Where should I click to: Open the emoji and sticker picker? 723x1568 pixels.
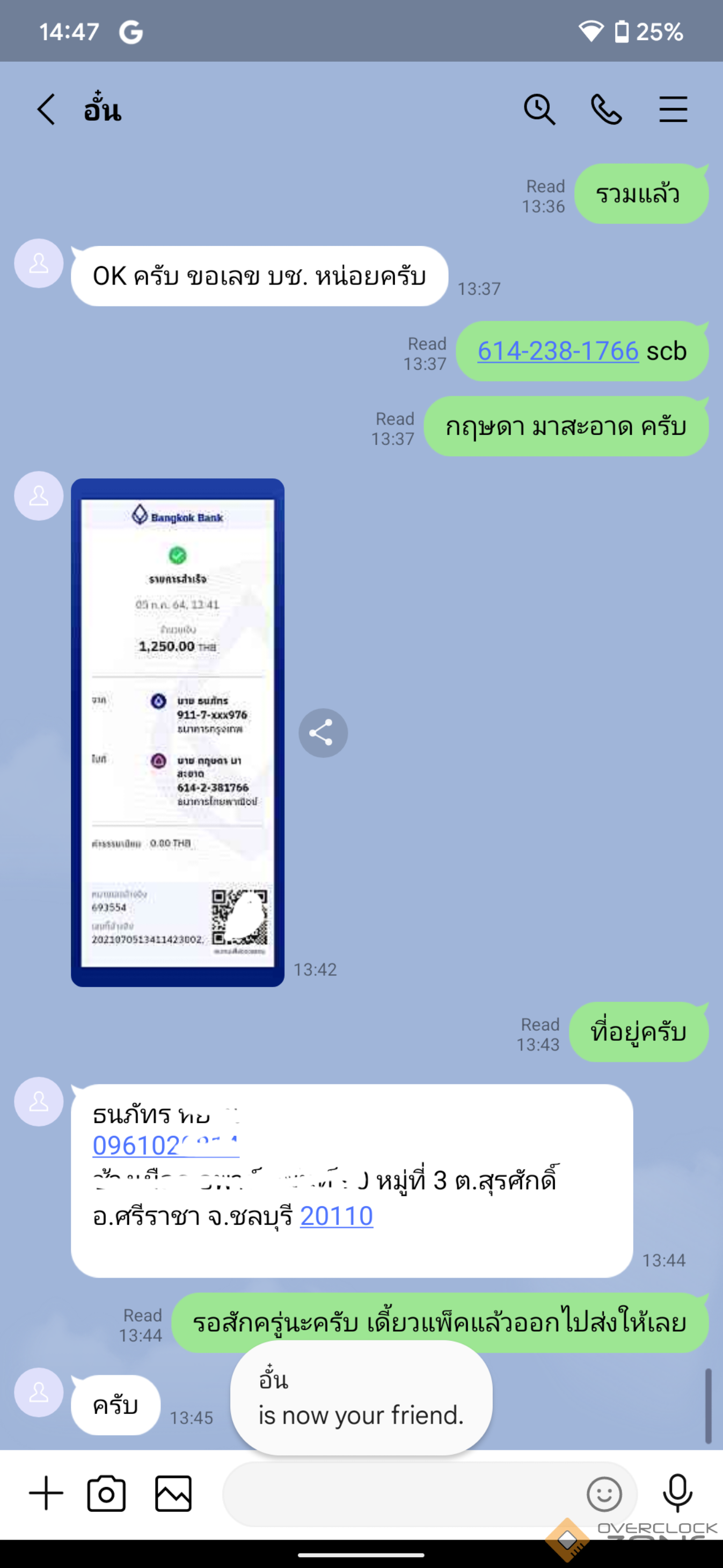(x=604, y=1493)
